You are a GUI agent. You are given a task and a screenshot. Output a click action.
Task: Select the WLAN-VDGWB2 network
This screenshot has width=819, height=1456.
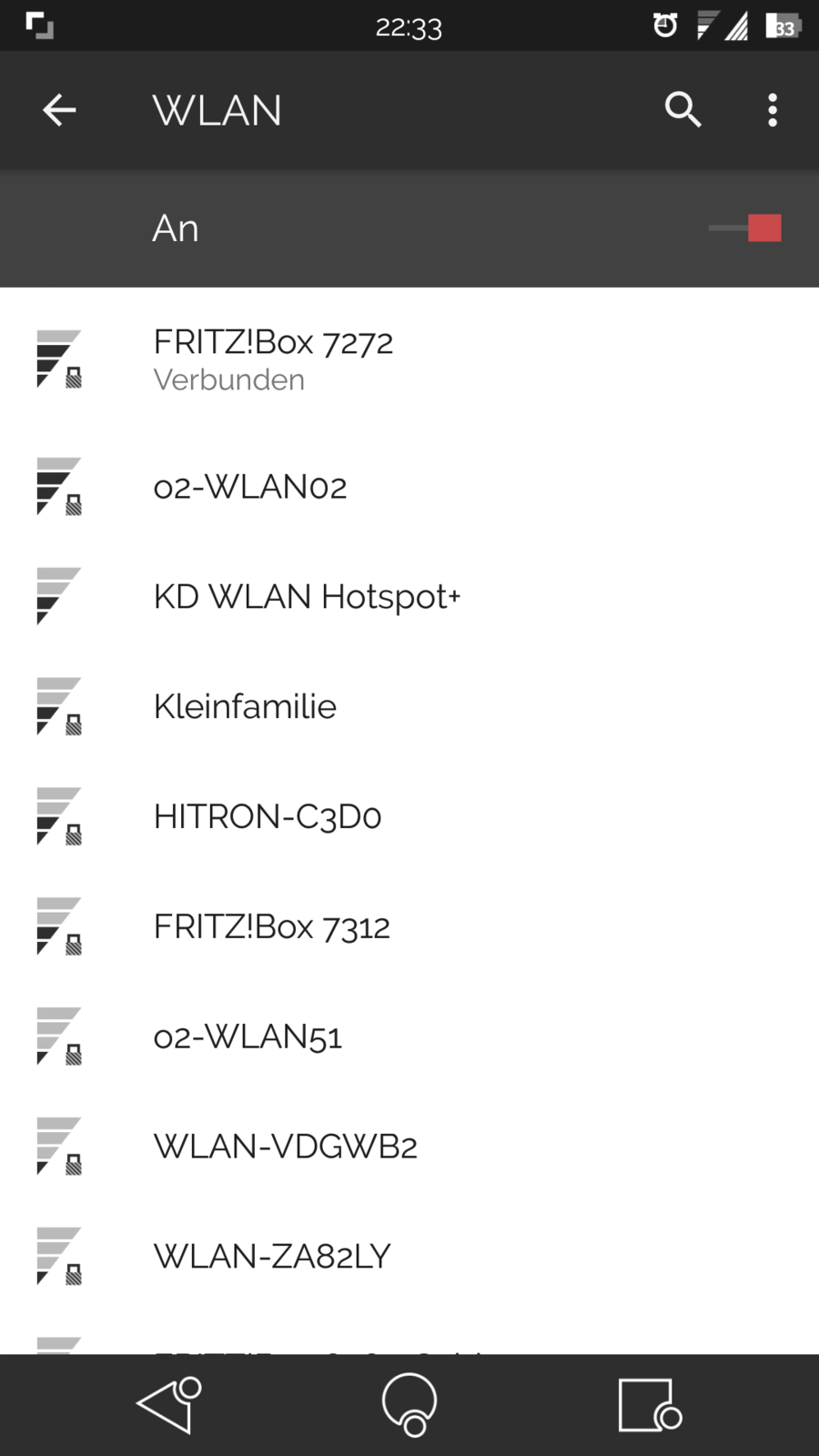285,1147
